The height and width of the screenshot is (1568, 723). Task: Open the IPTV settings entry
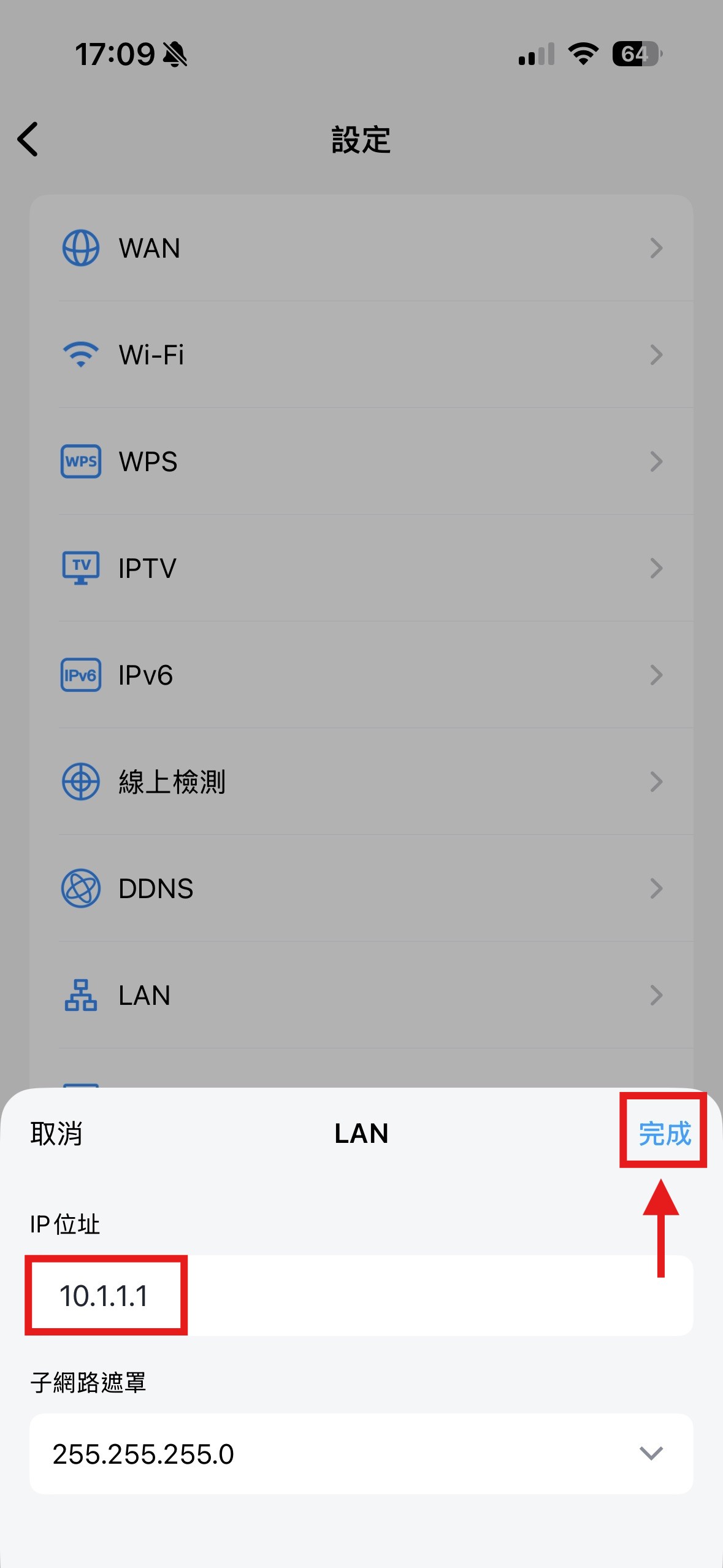pos(362,568)
